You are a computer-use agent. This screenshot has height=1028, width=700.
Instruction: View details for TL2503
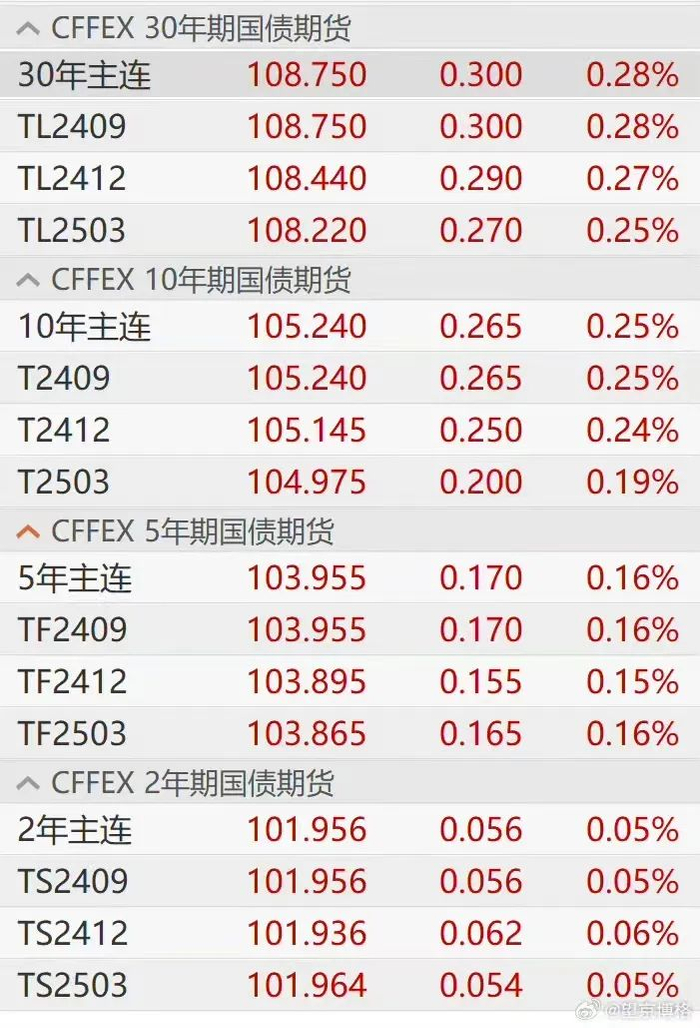[72, 231]
